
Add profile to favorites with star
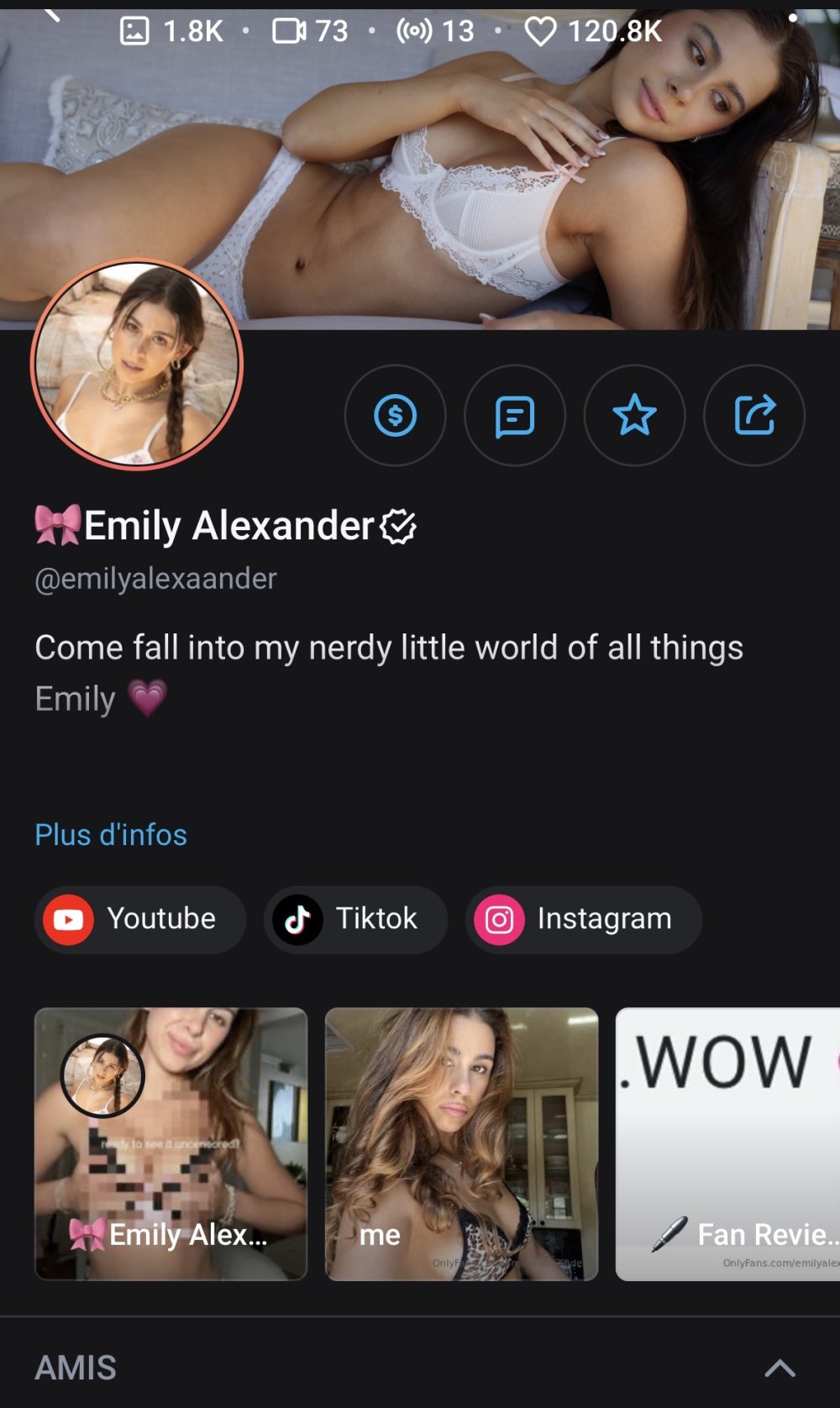click(x=634, y=415)
